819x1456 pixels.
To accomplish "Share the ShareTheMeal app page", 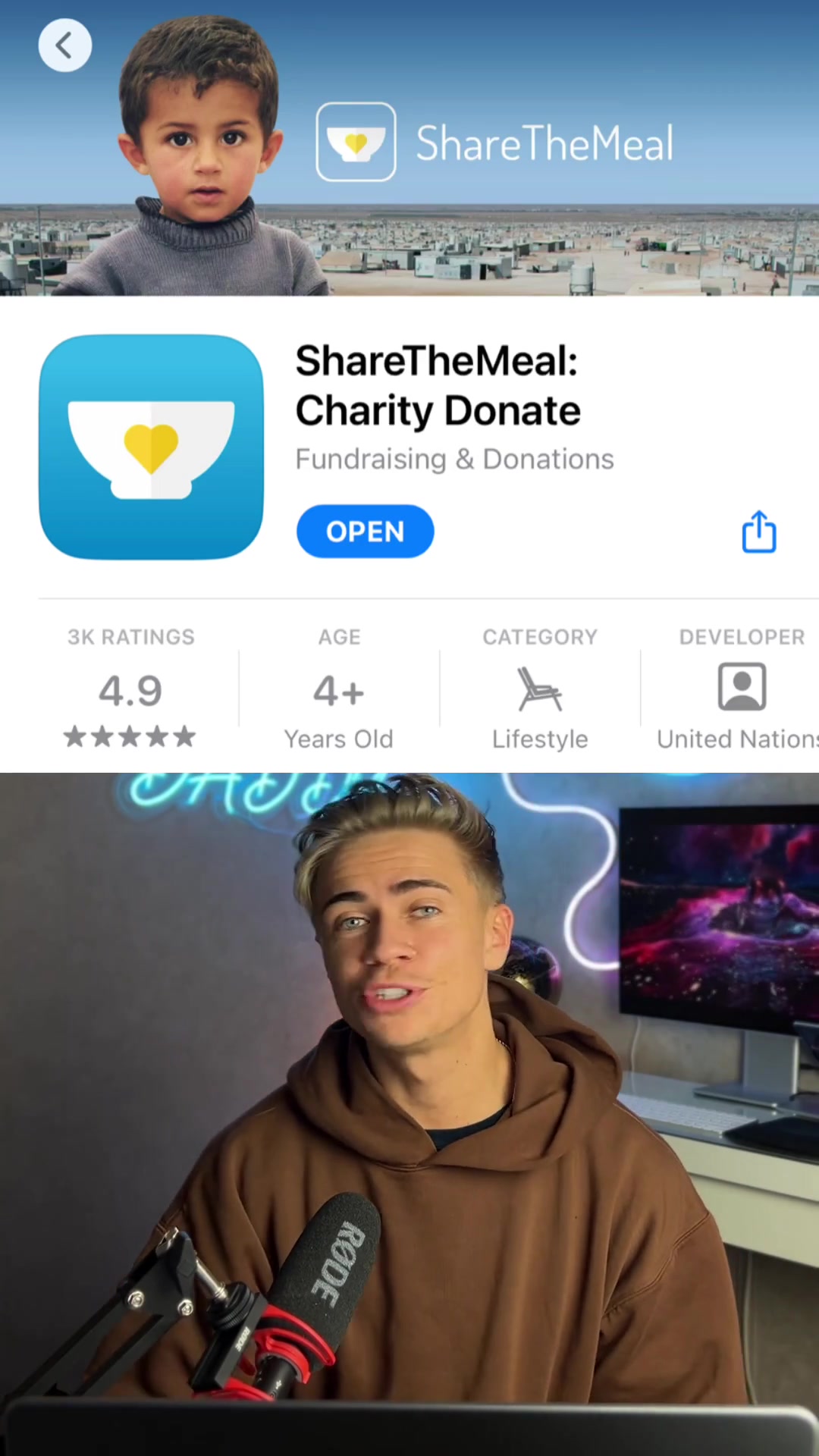I will tap(758, 532).
